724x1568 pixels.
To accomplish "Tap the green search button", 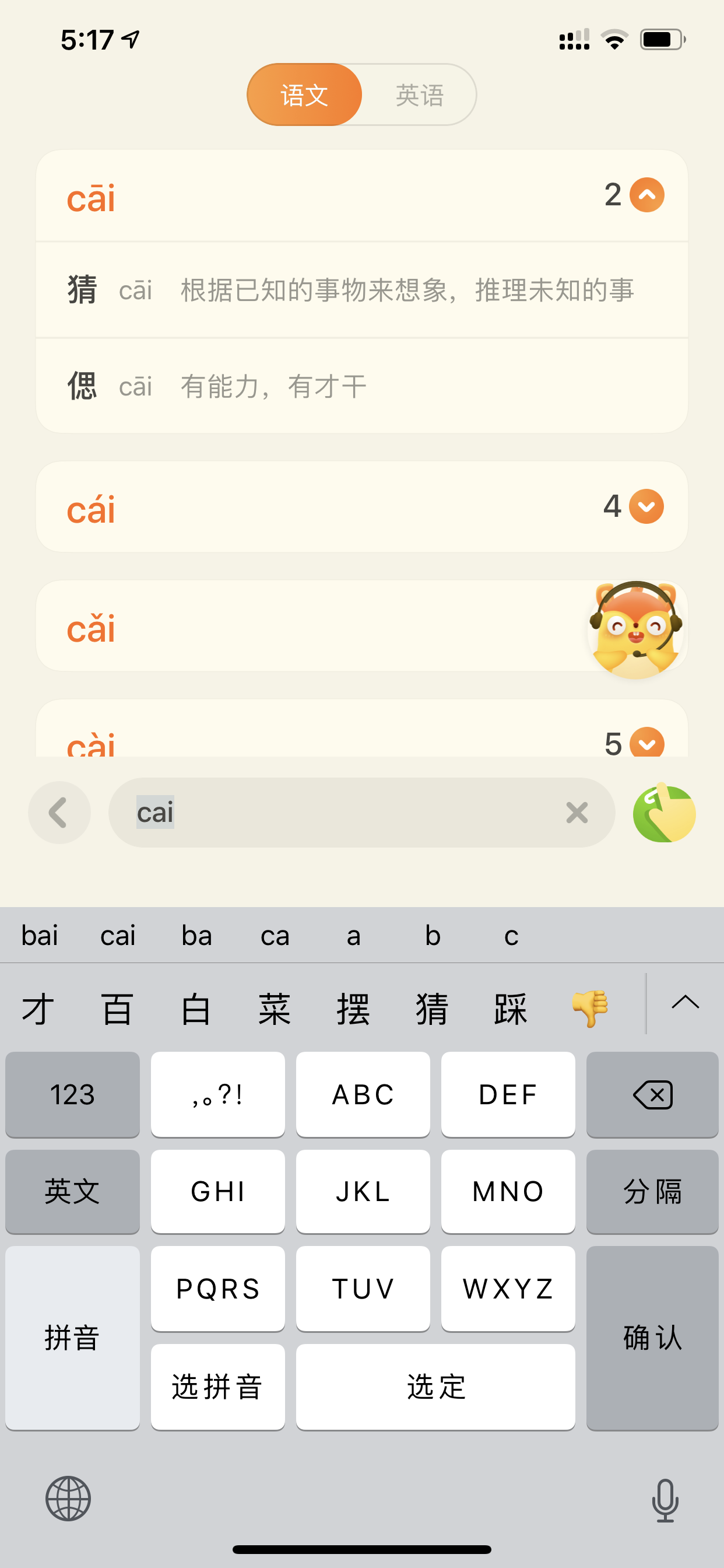I will pos(664,813).
